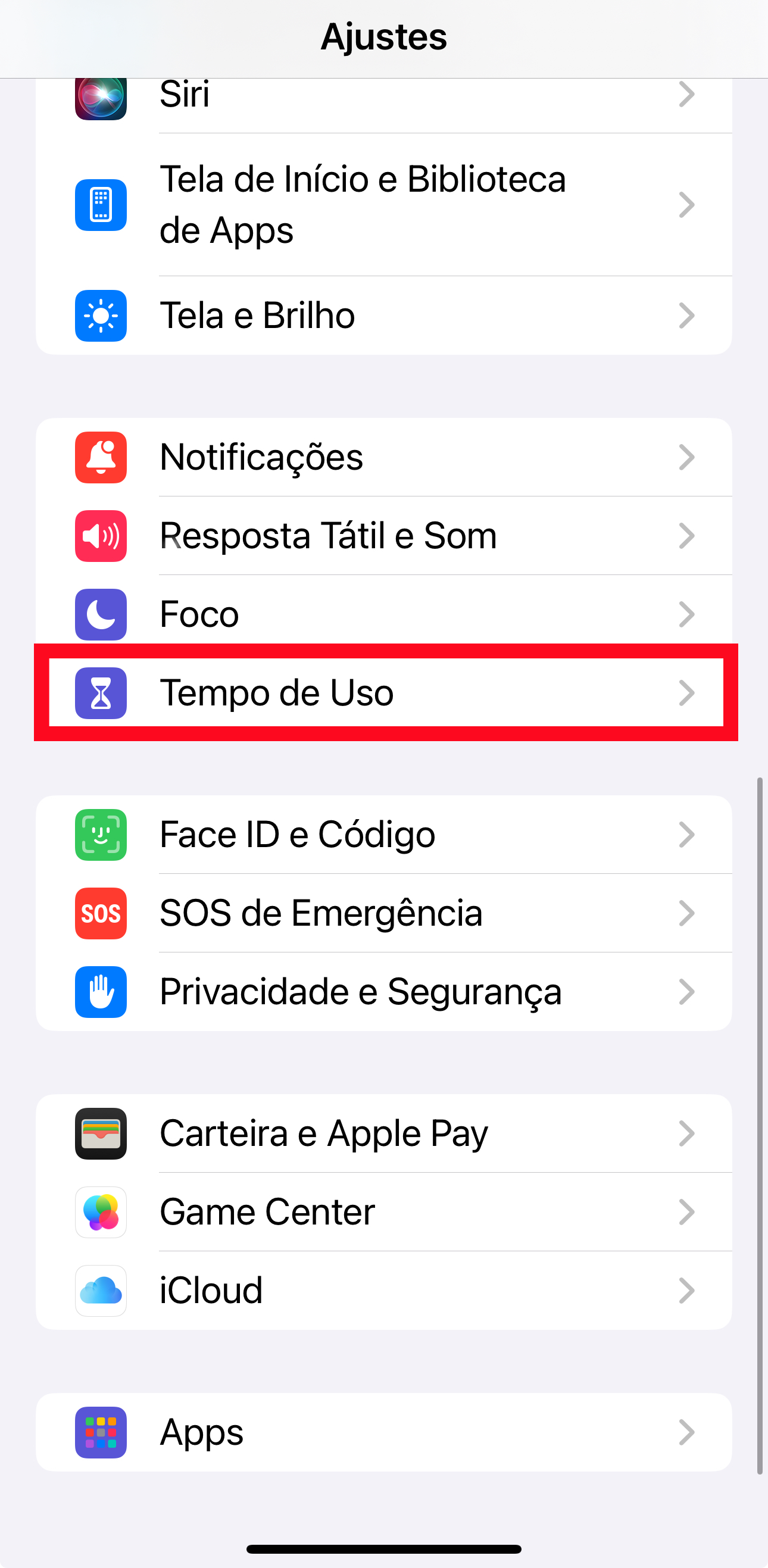Open the Notificações chevron arrow
The height and width of the screenshot is (1568, 768).
tap(687, 457)
